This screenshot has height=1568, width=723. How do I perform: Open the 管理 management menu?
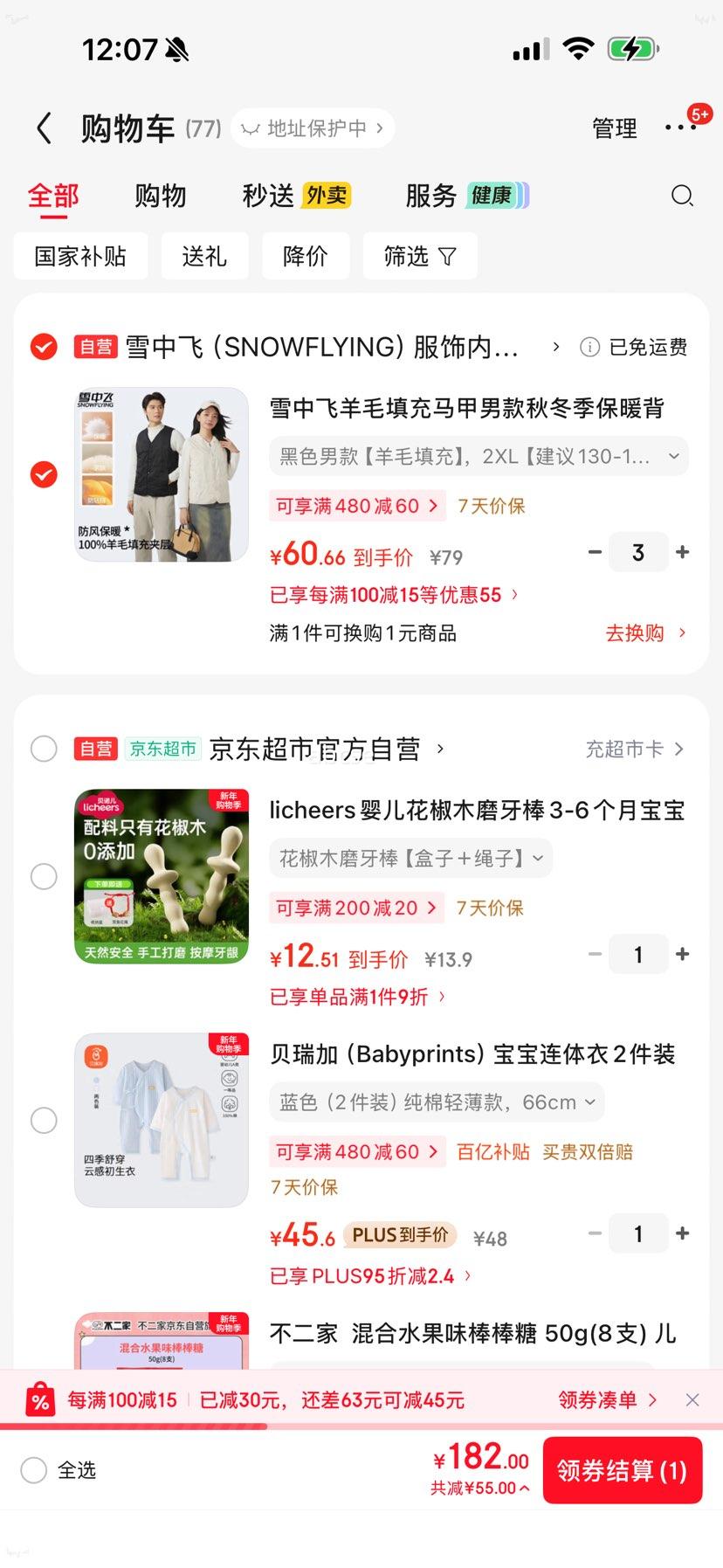point(614,128)
